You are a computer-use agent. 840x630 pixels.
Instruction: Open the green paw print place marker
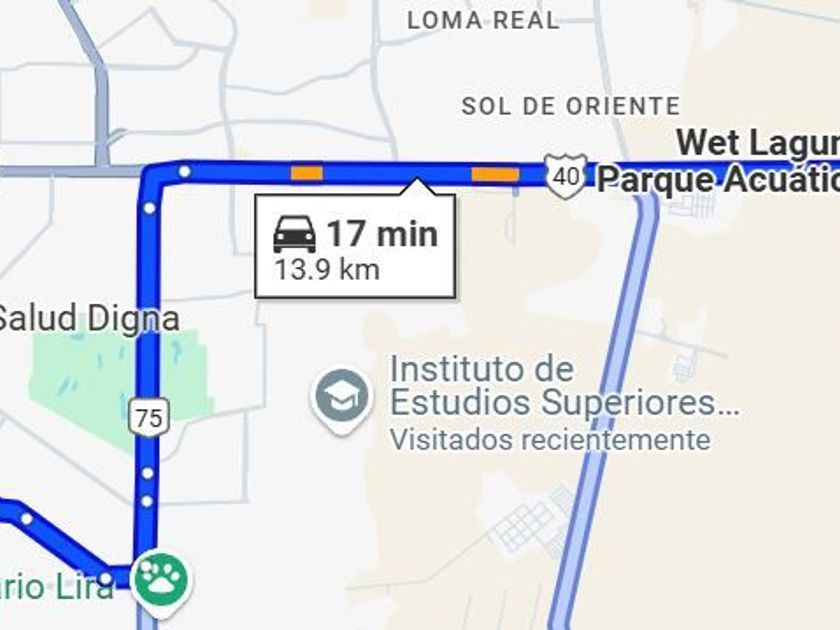click(161, 577)
